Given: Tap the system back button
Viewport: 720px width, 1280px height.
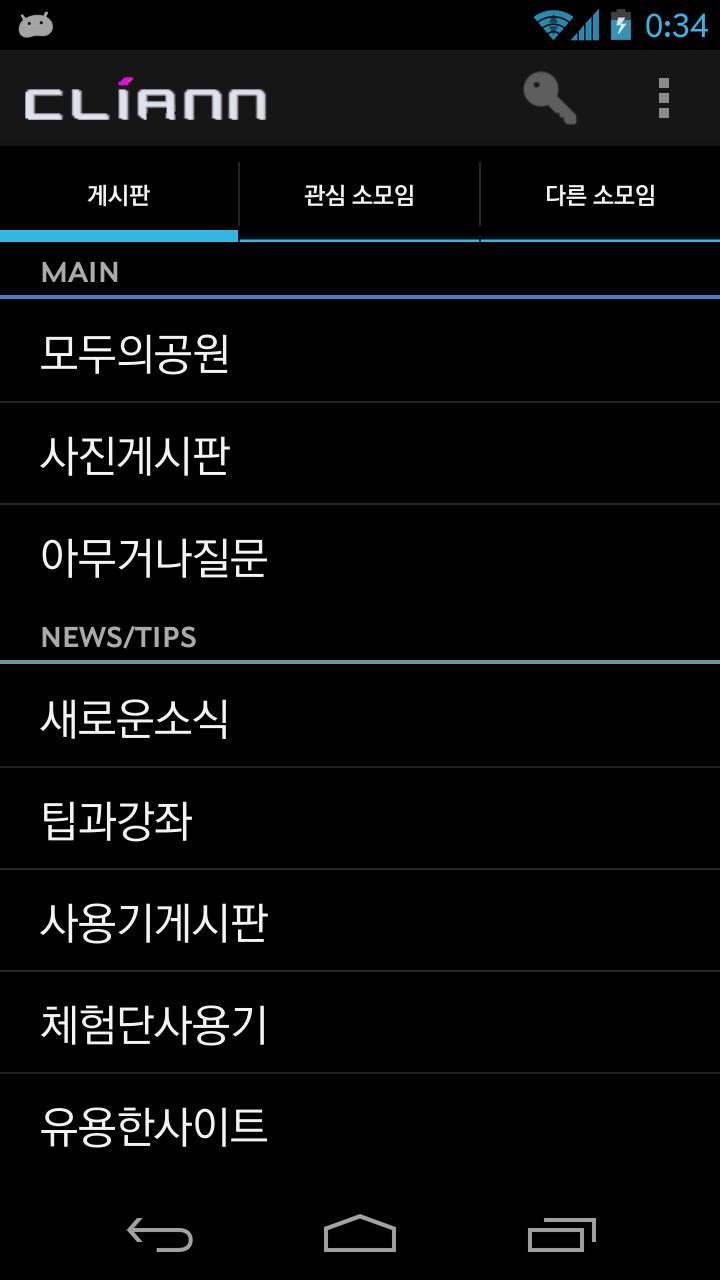Looking at the screenshot, I should coord(160,1234).
